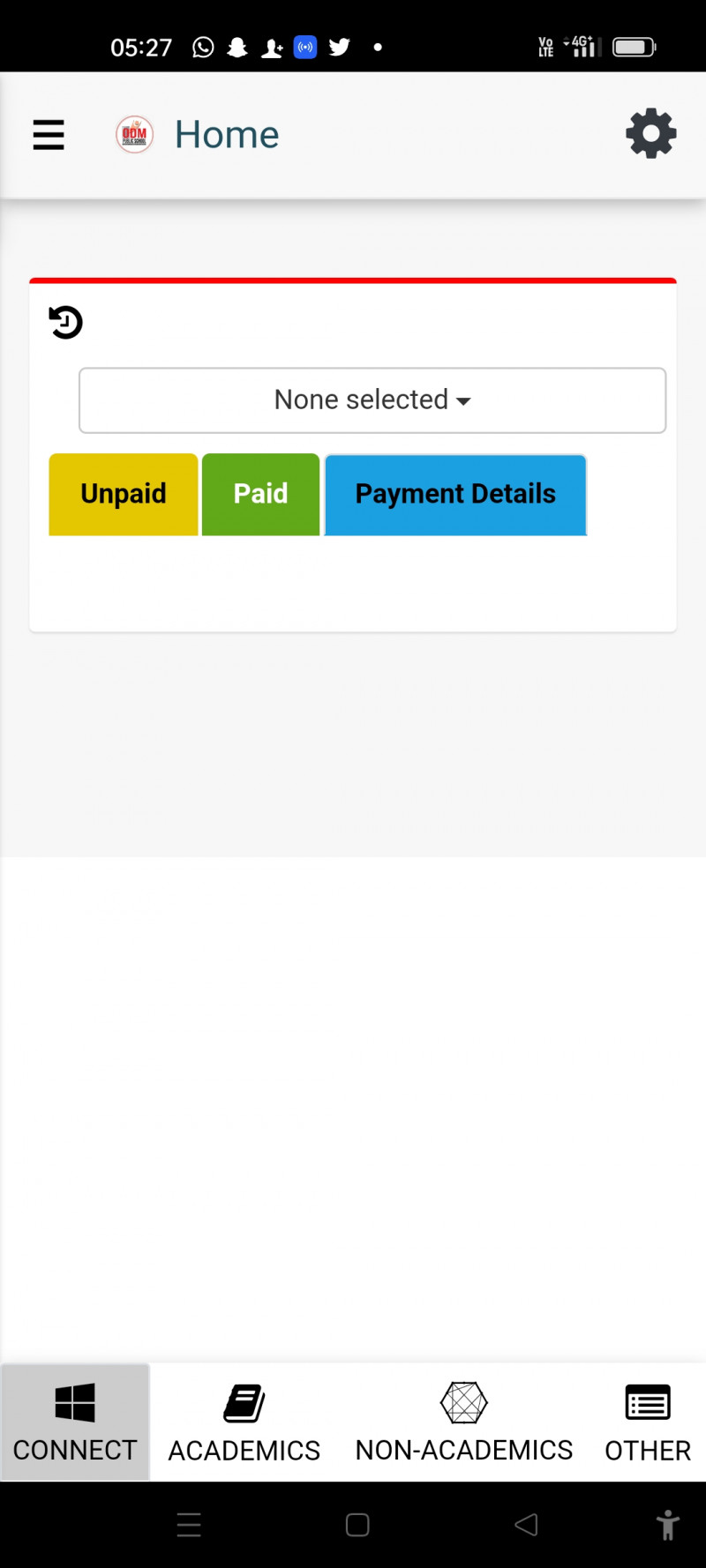706x1568 pixels.
Task: Tap the history clock icon
Action: [65, 322]
